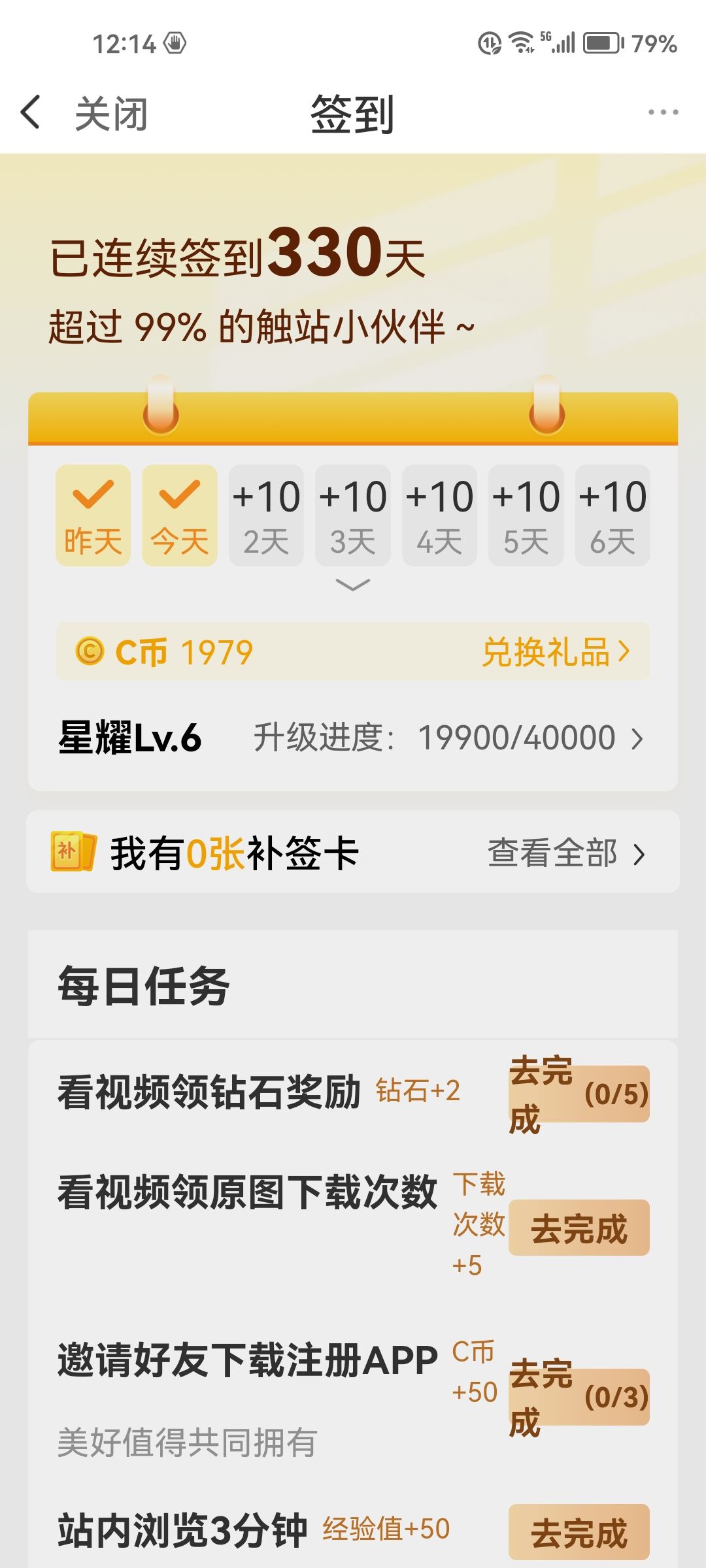Tap 关闭 to close the page

click(x=111, y=114)
